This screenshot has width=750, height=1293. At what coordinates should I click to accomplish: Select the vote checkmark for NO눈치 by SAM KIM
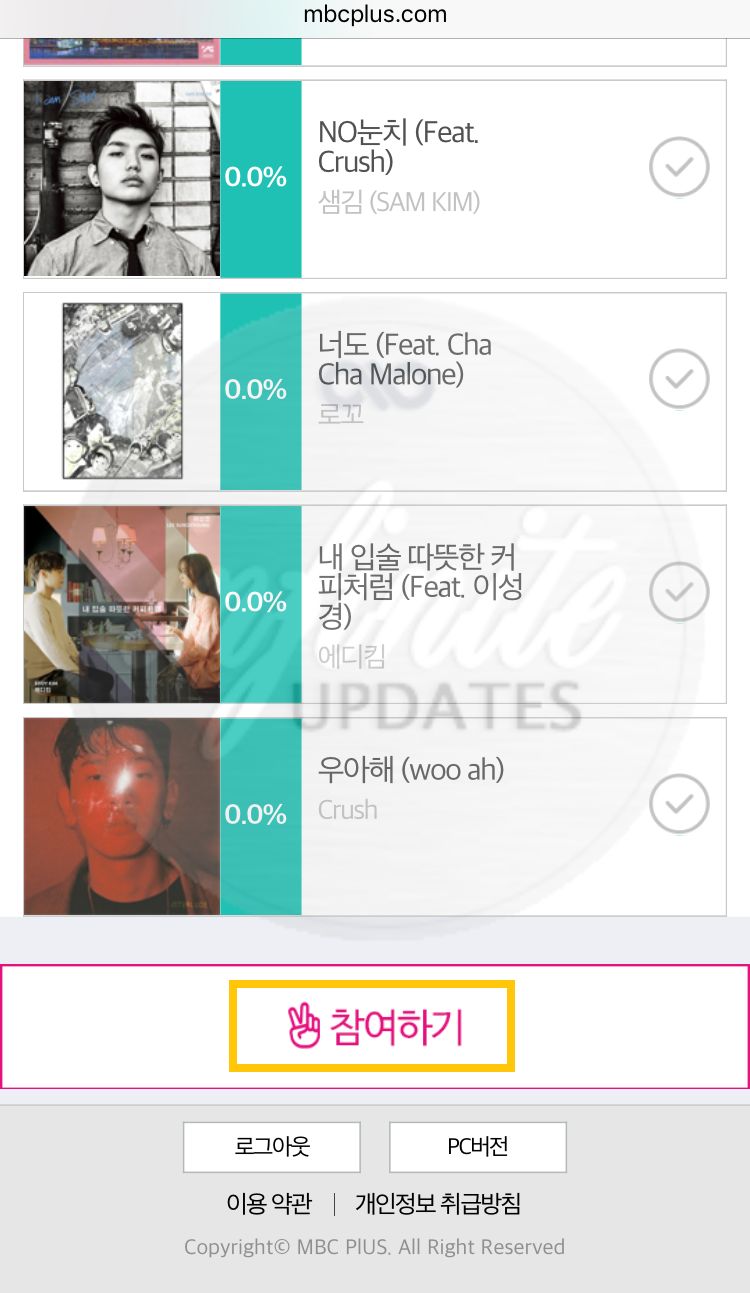pos(679,167)
